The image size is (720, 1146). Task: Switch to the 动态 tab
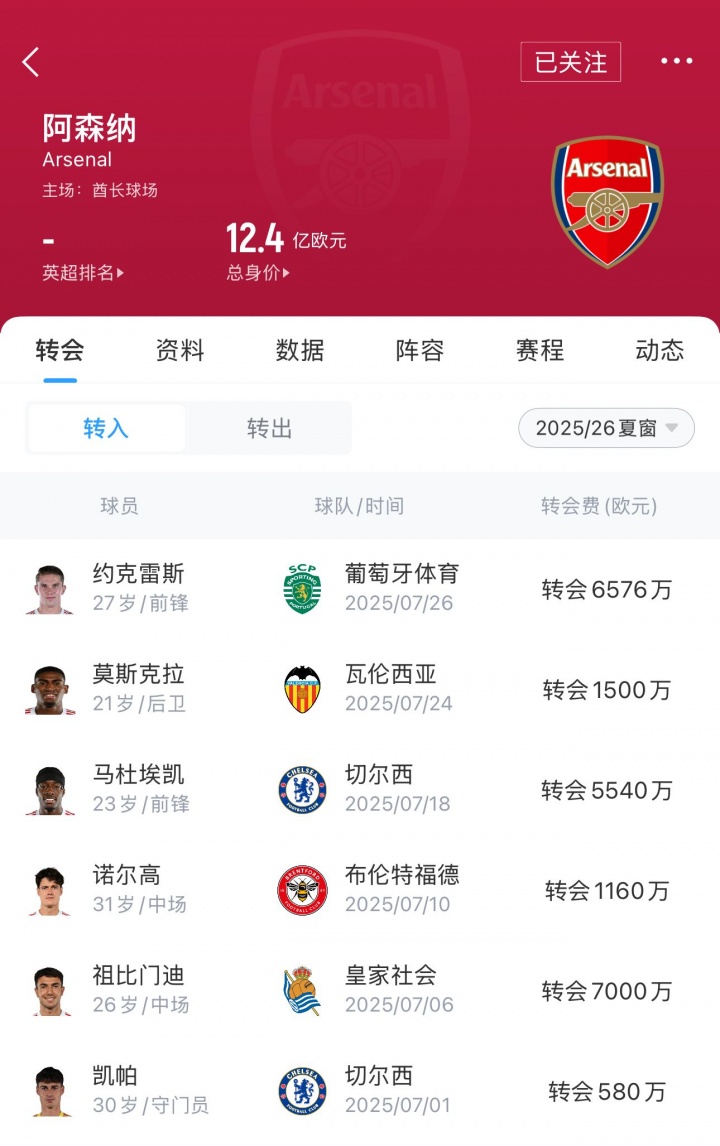click(x=660, y=351)
